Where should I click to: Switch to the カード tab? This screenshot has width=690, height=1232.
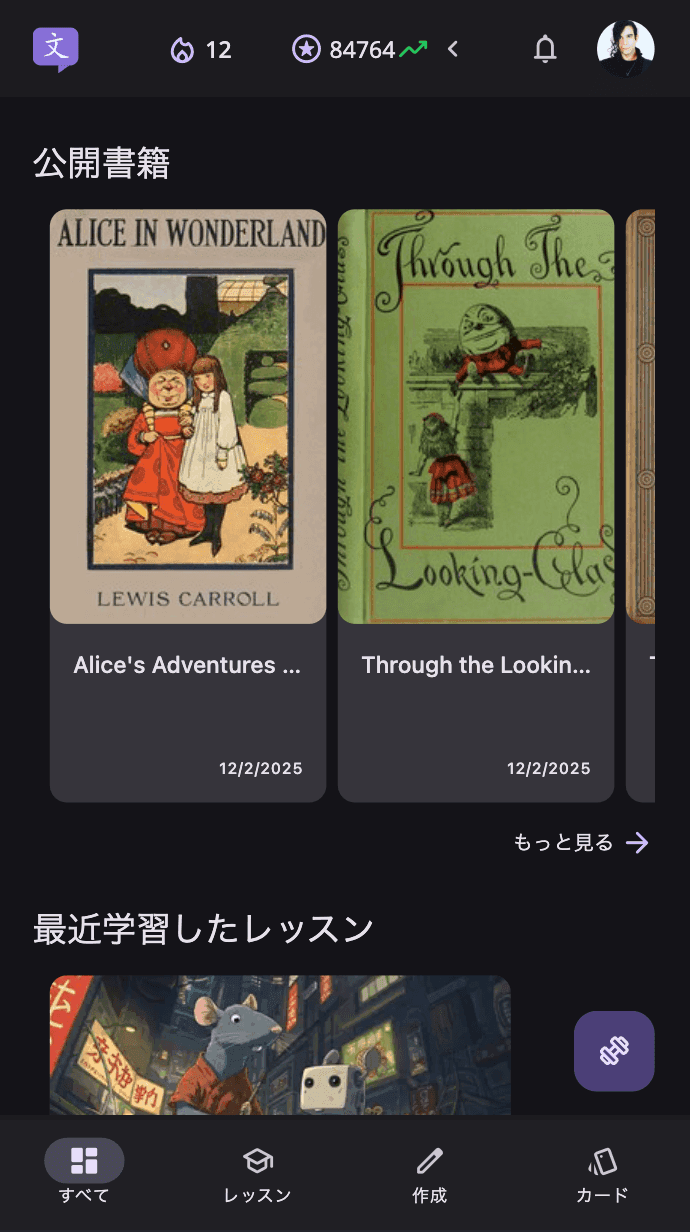[x=602, y=1174]
